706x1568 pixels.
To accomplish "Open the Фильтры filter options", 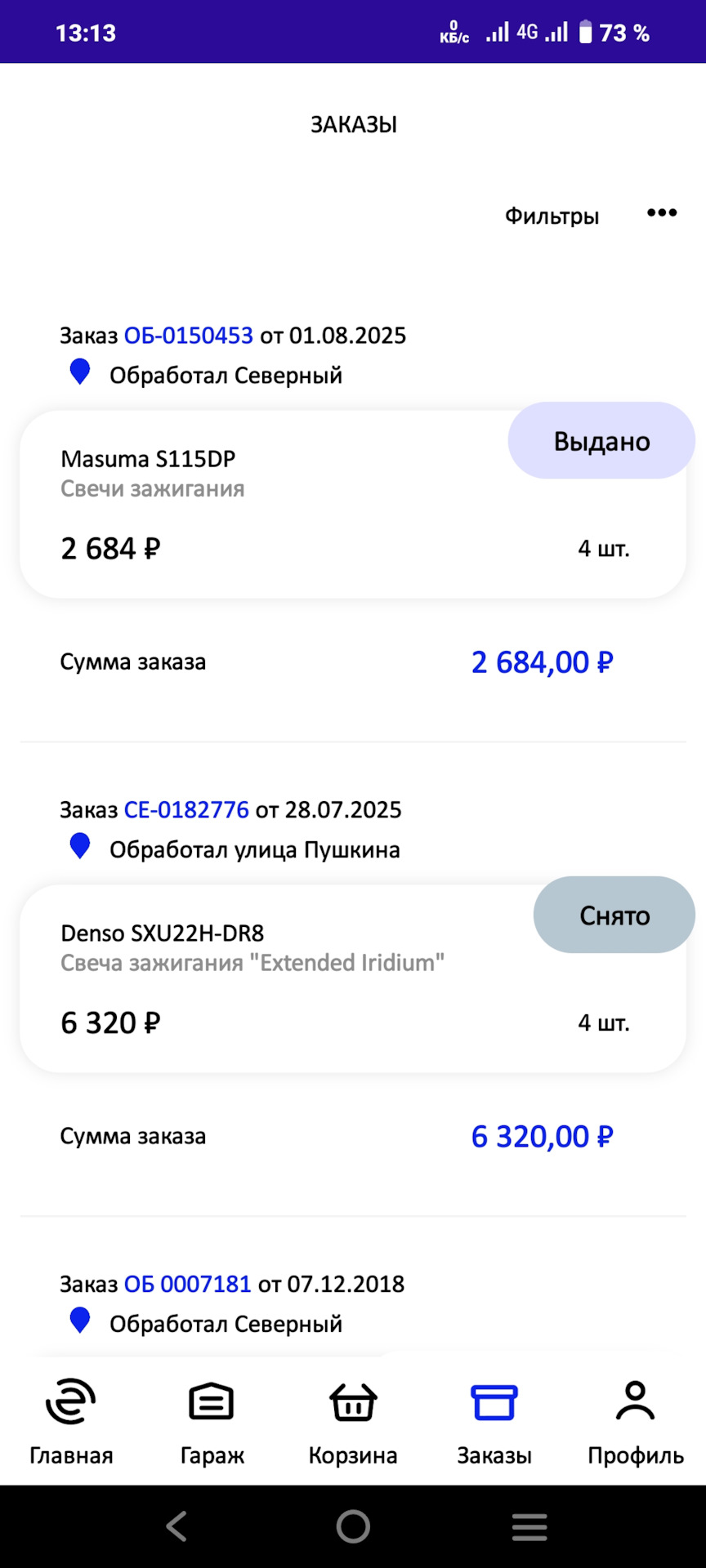I will [x=552, y=216].
